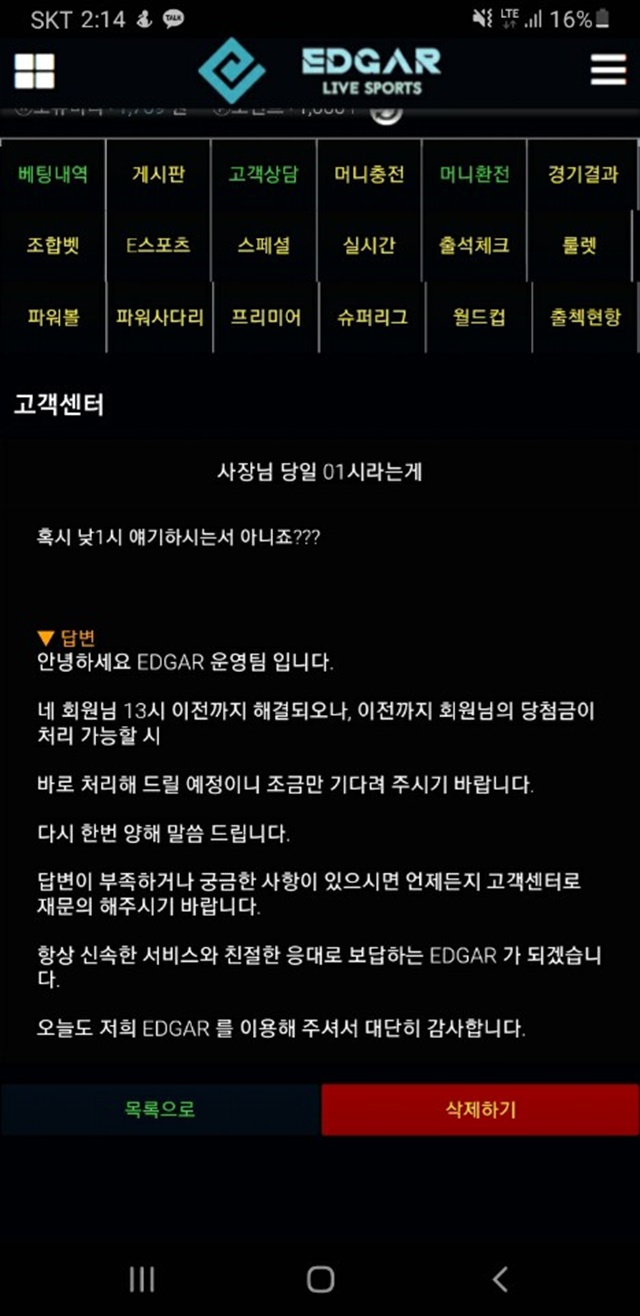
Task: Open E스포츠 section
Action: (x=159, y=246)
